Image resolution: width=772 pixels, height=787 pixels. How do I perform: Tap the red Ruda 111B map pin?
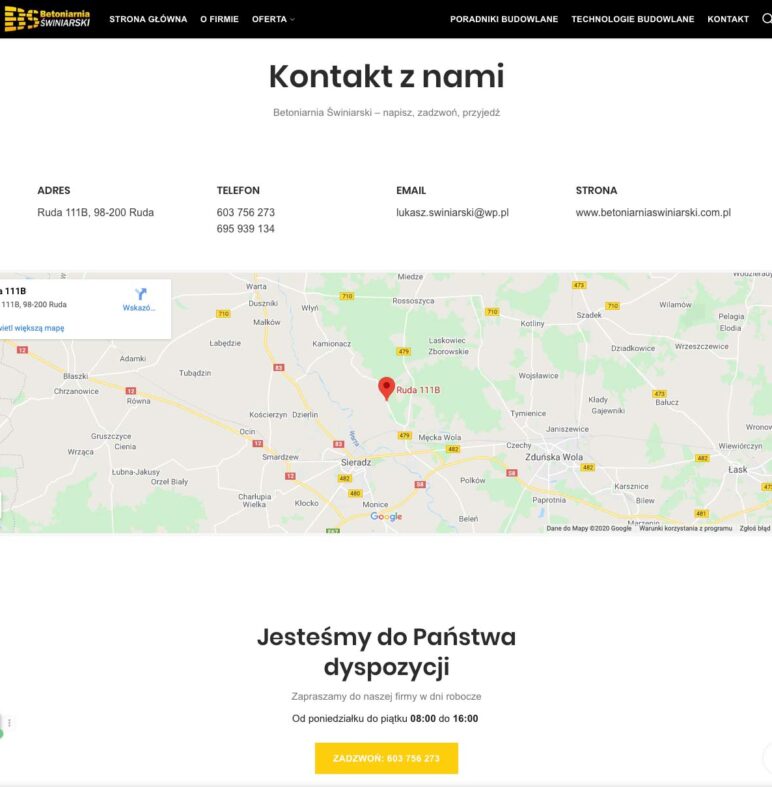[386, 388]
